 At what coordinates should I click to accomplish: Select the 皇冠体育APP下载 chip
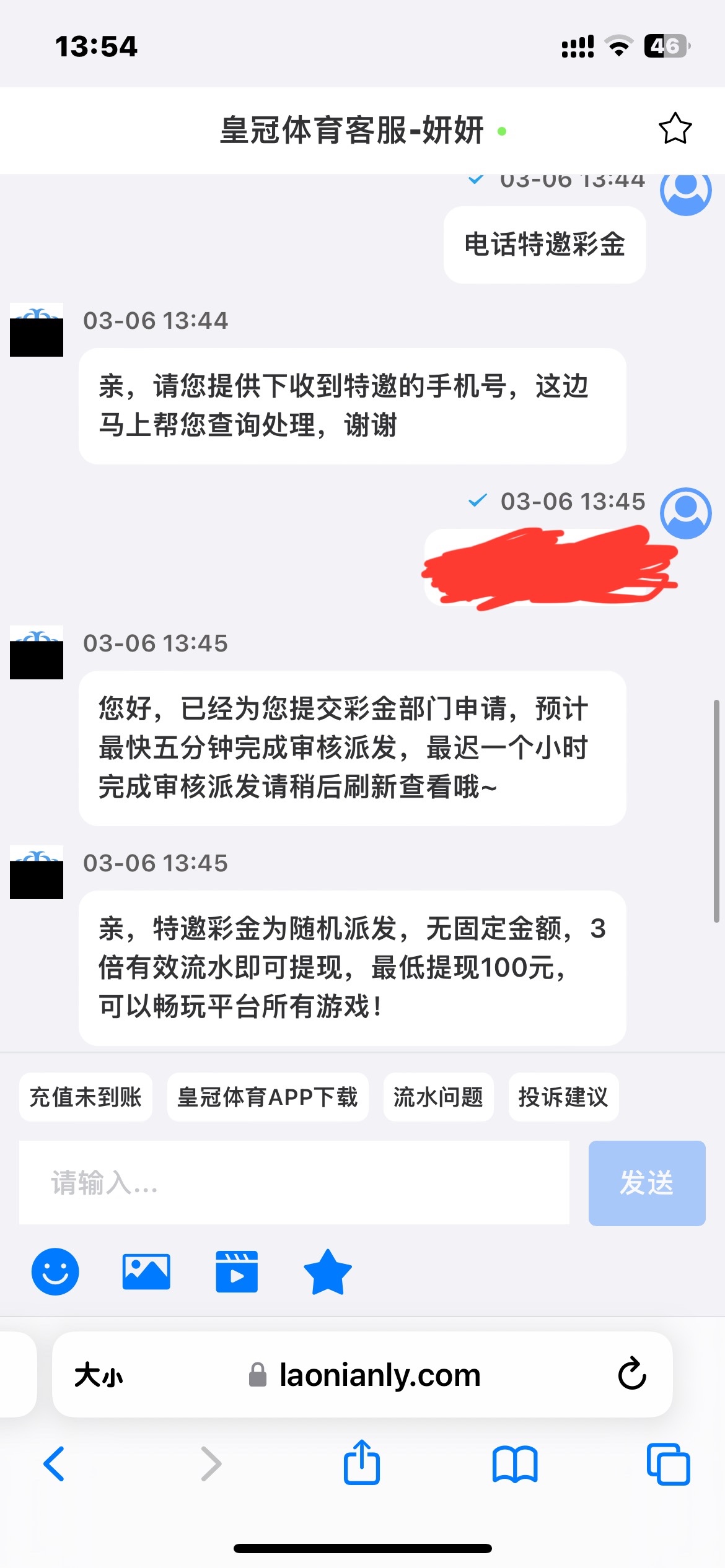tap(268, 1097)
